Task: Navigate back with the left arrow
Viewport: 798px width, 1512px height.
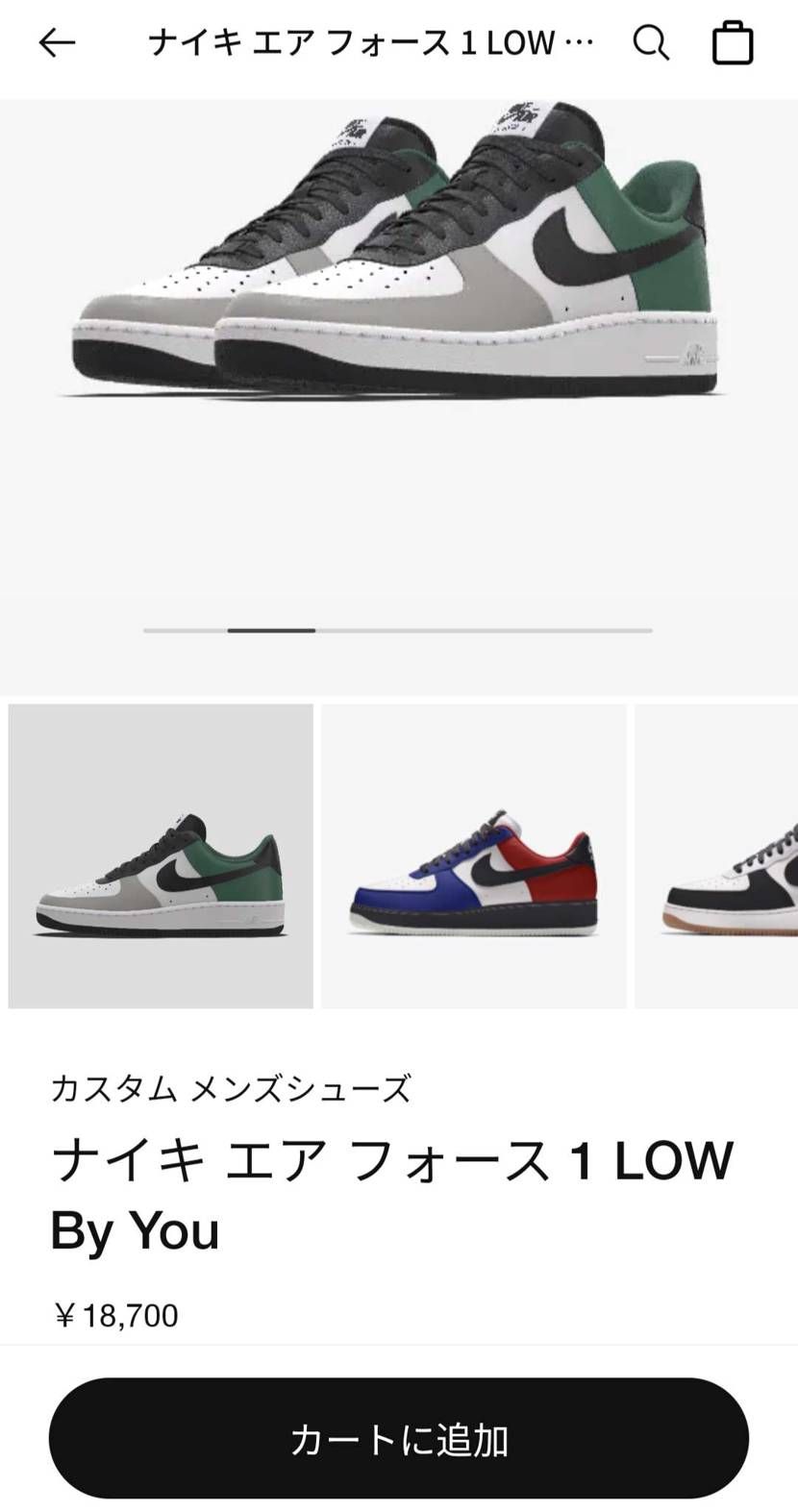Action: pos(57,42)
